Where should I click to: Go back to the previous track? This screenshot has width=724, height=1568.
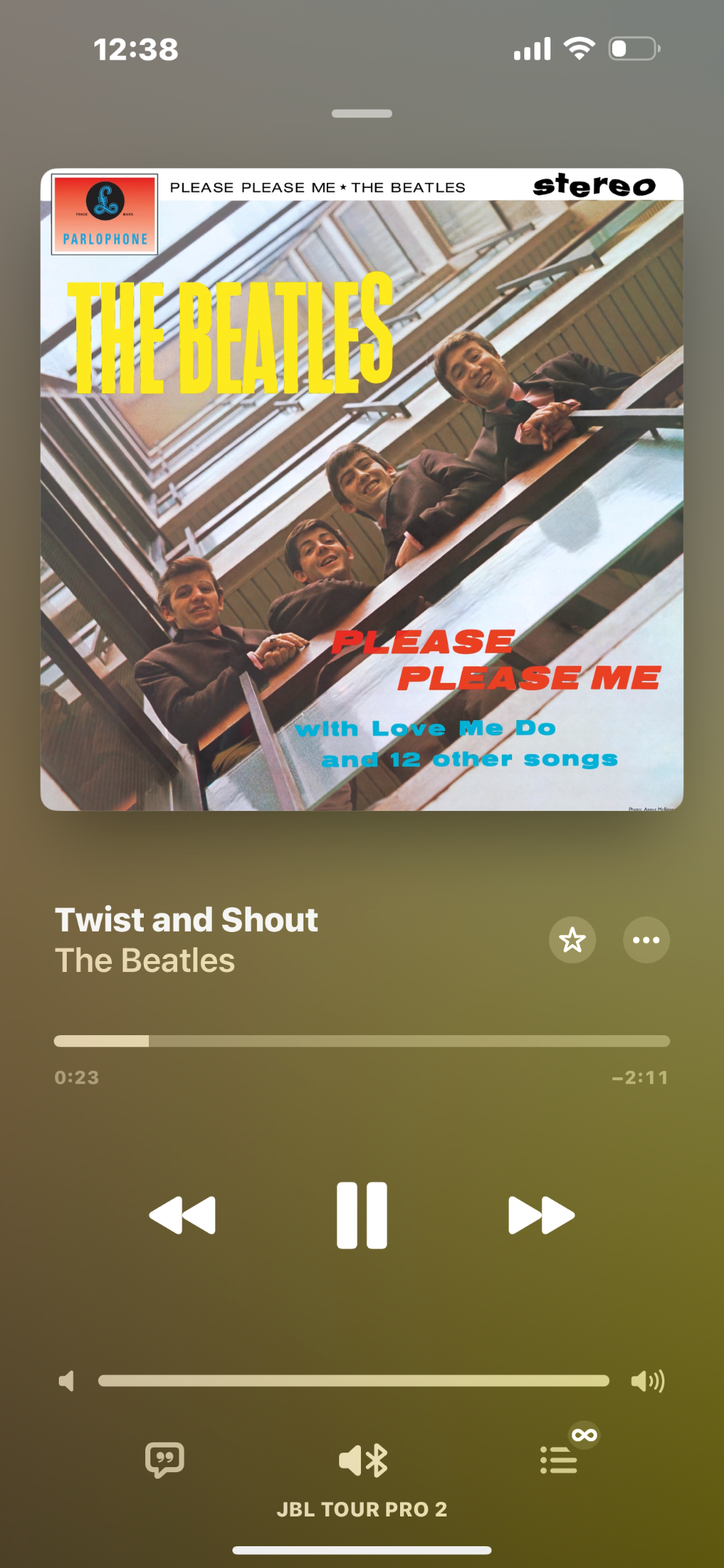[x=182, y=1215]
